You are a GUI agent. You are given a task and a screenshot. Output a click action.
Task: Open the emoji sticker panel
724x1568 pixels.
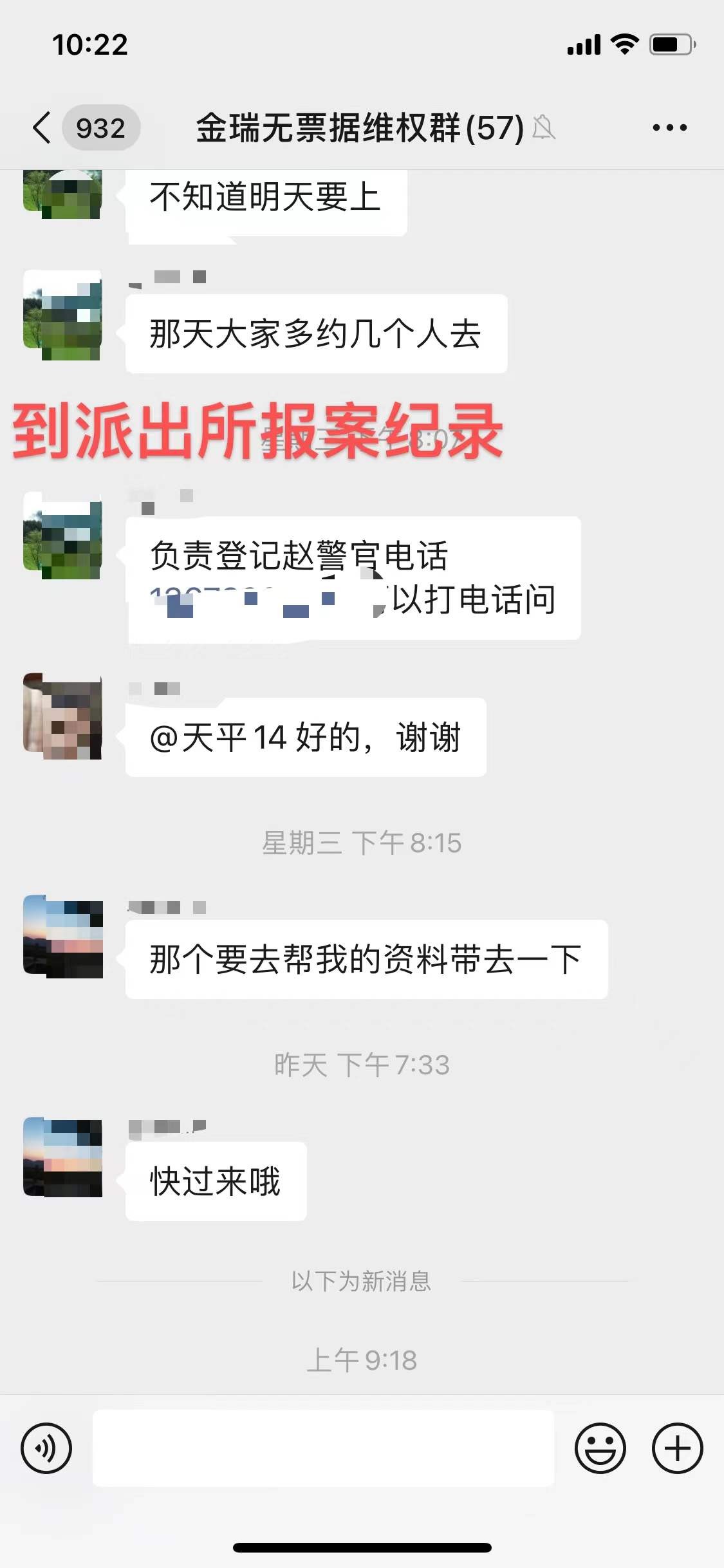pos(600,1448)
